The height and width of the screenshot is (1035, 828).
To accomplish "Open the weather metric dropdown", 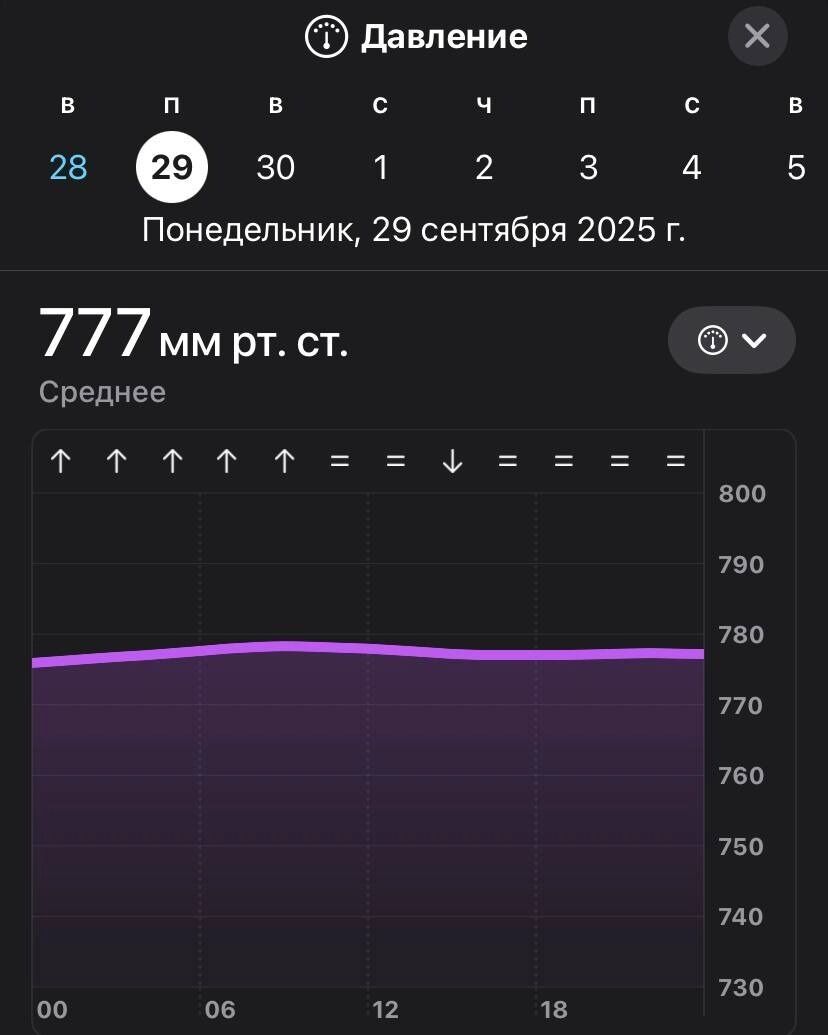I will pyautogui.click(x=731, y=340).
